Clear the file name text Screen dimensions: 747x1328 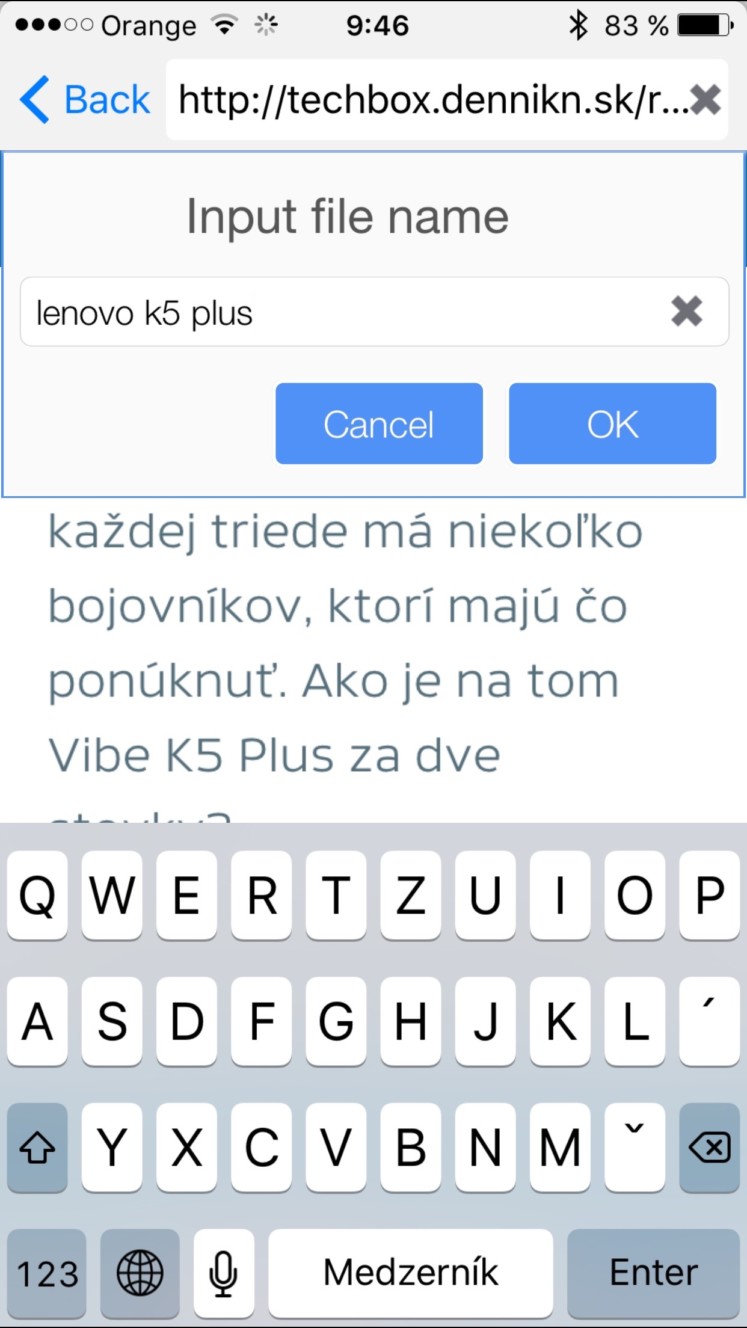point(687,312)
